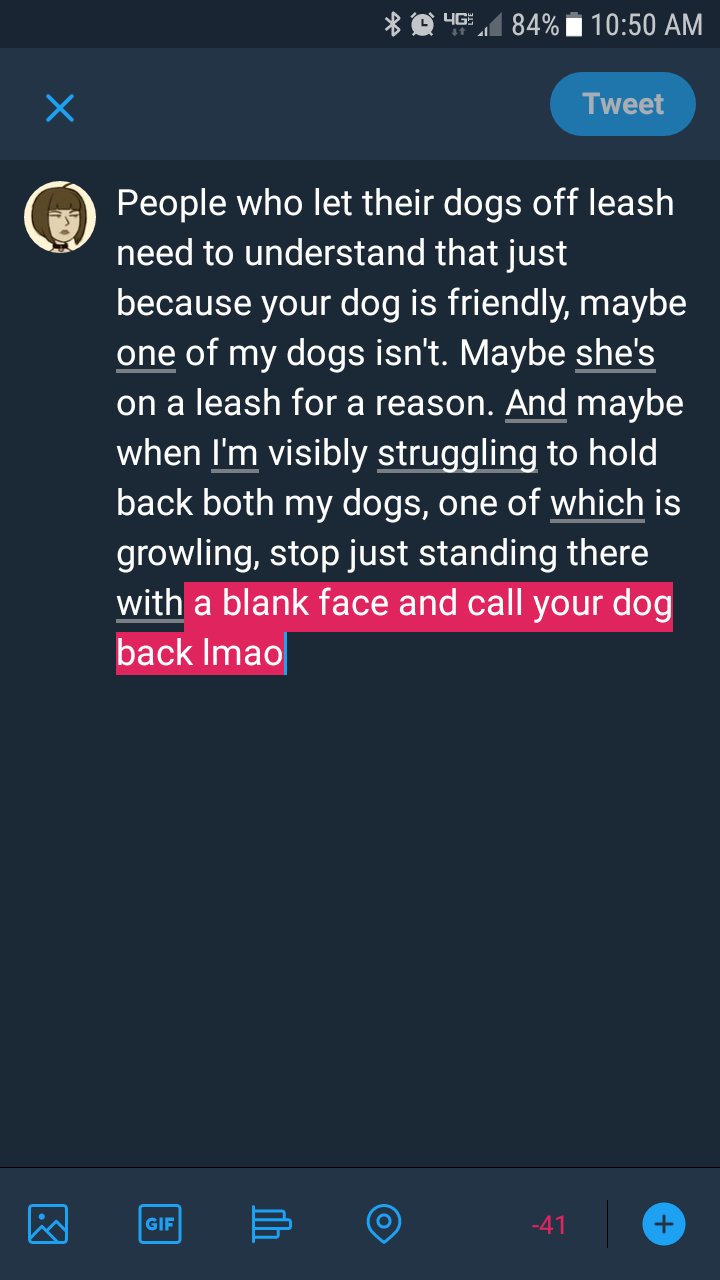Add another tweet with the plus button
This screenshot has height=1280, width=720.
[664, 1223]
